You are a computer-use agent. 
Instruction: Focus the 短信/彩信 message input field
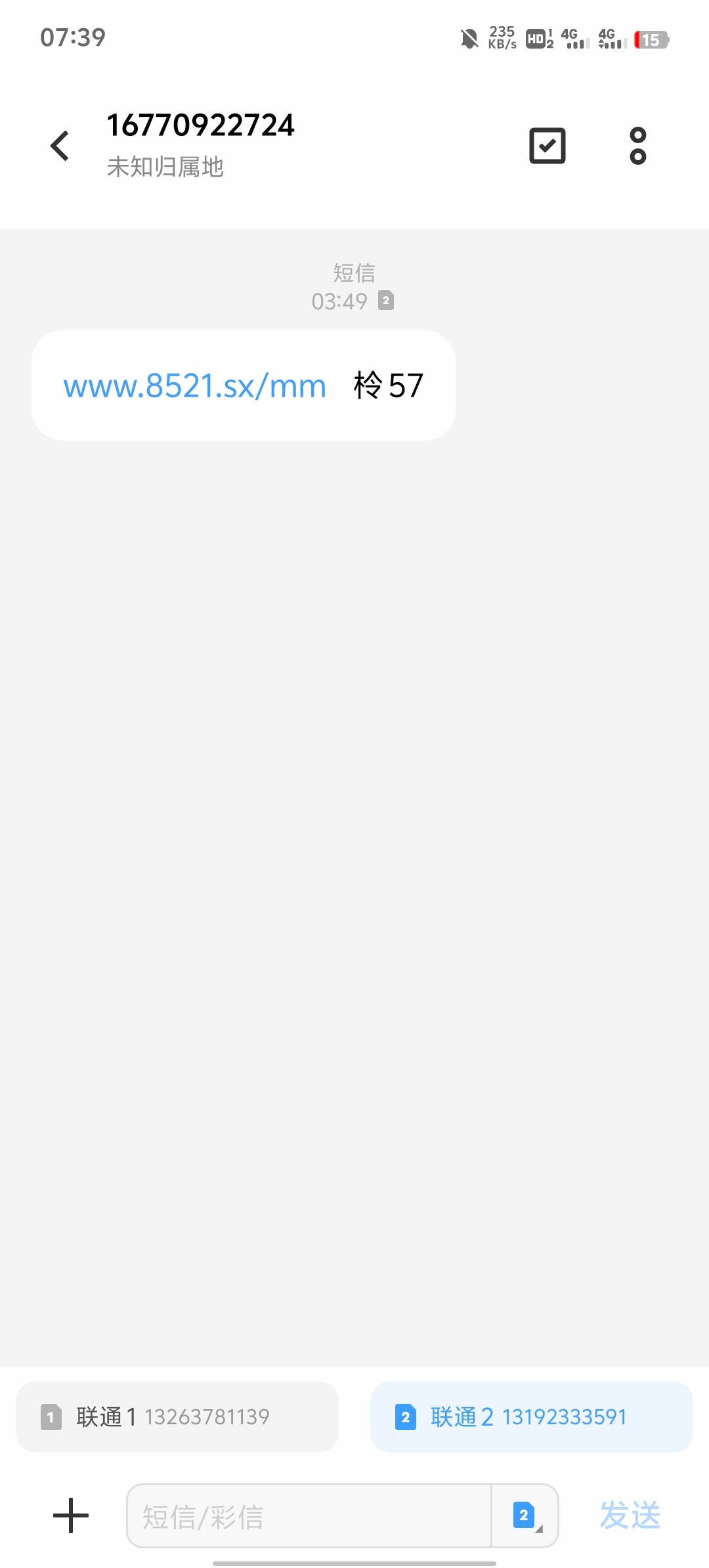tap(309, 1516)
